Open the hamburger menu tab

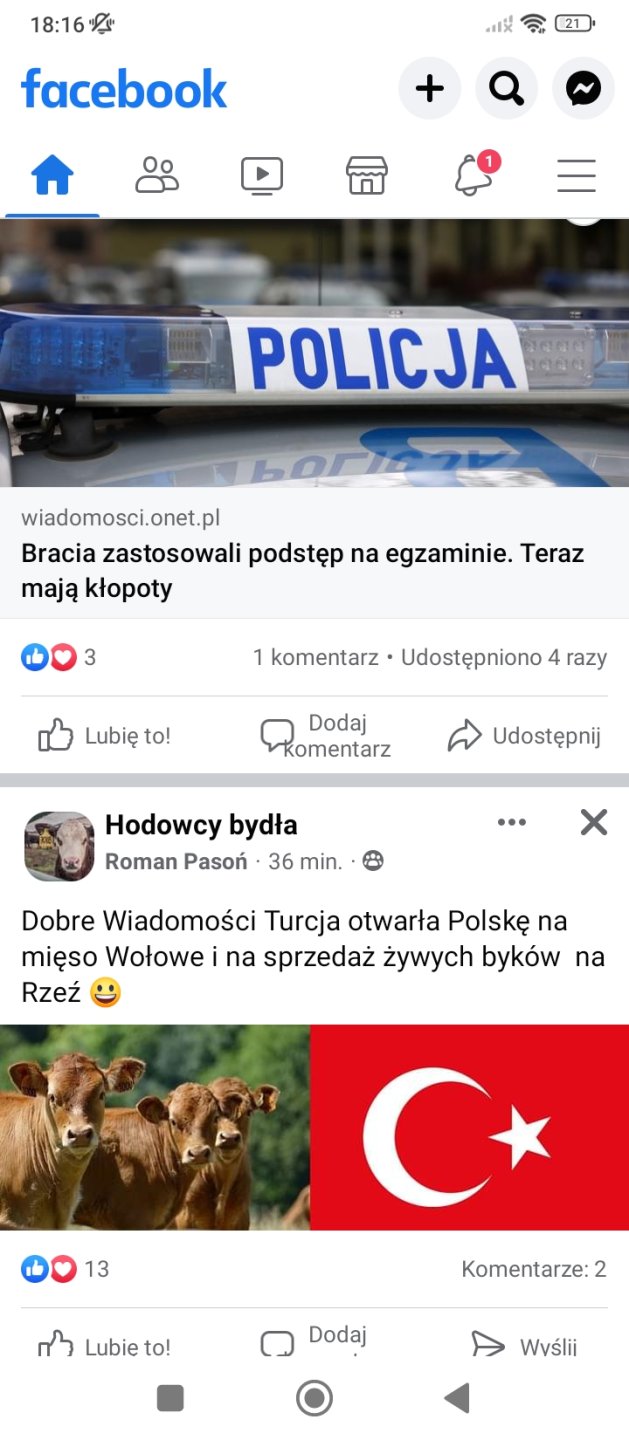577,176
